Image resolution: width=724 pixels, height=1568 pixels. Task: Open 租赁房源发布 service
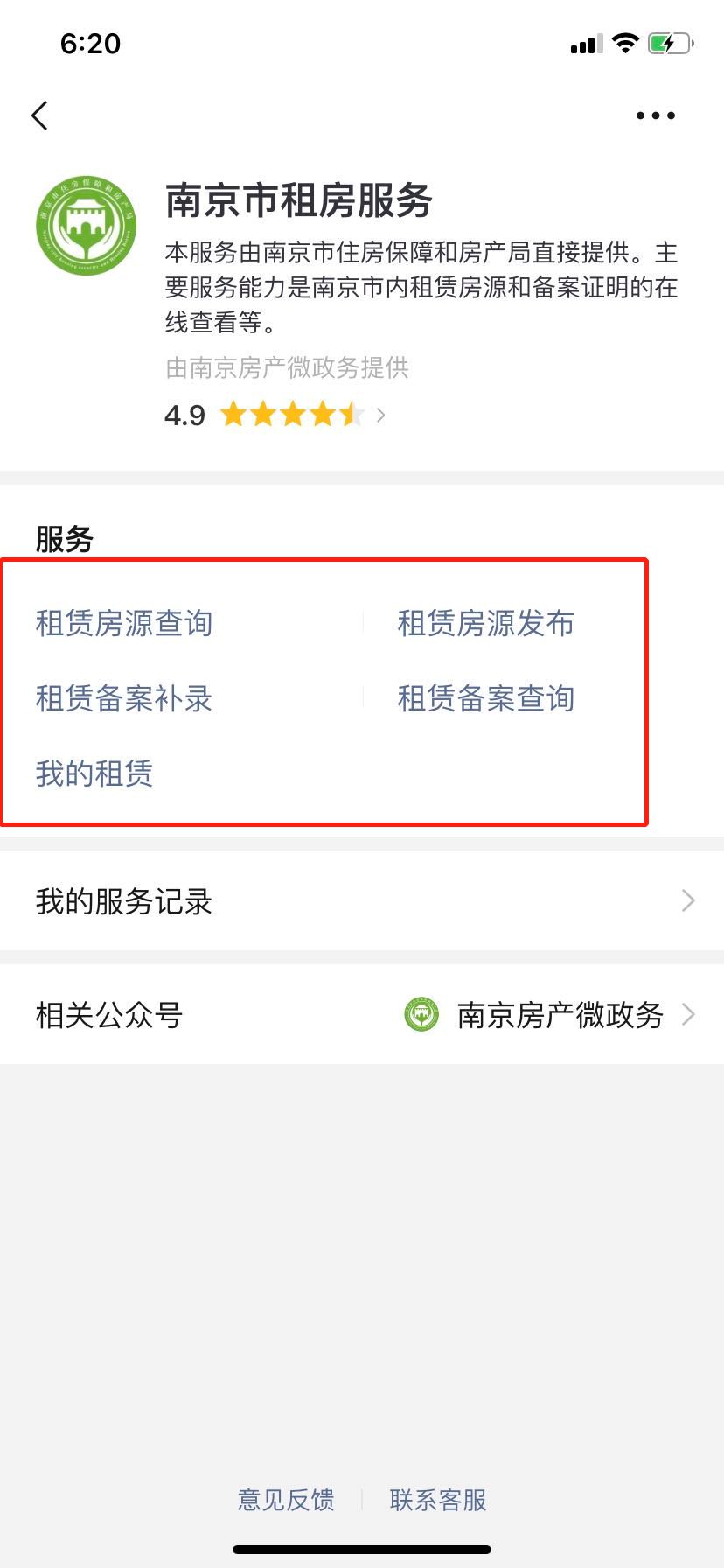coord(485,624)
